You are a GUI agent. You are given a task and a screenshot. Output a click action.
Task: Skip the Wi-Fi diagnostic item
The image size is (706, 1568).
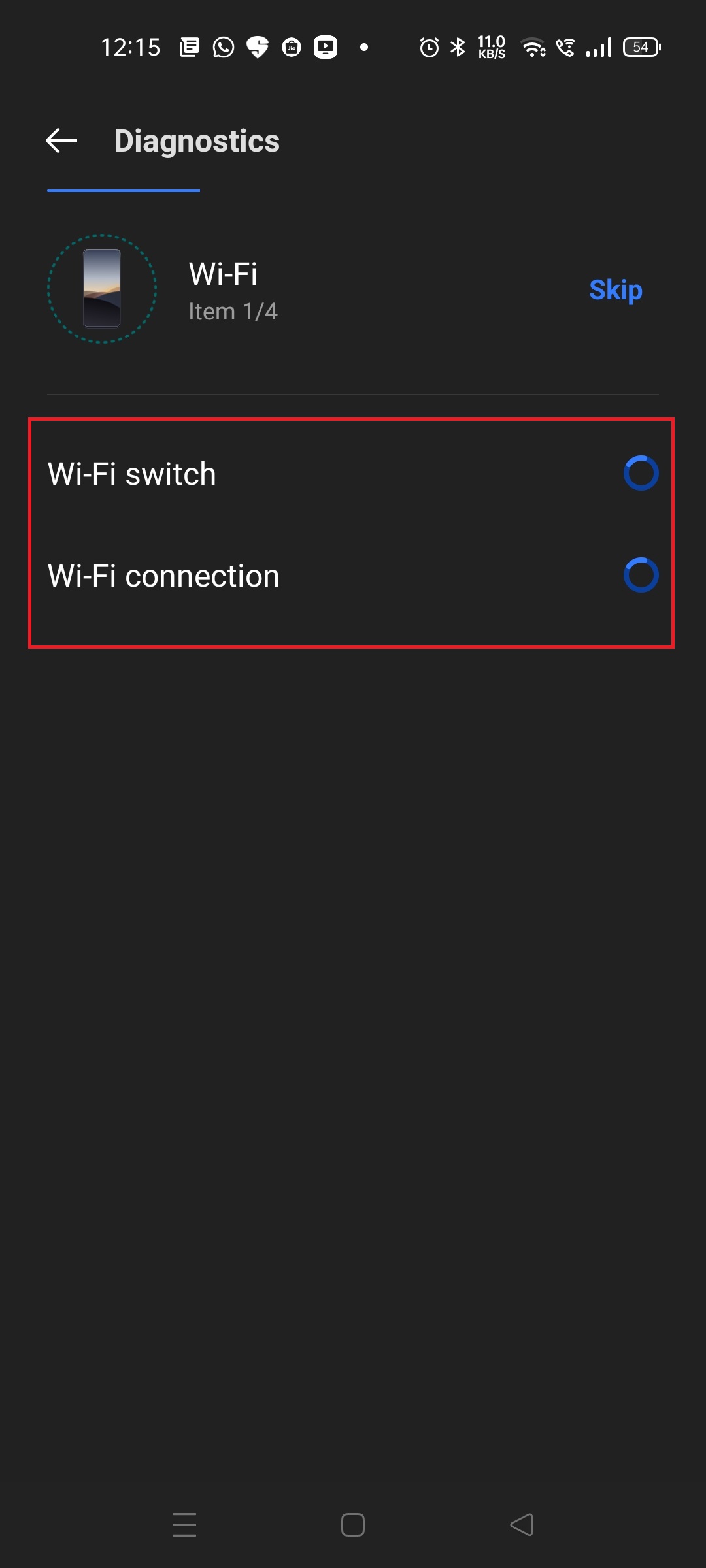(x=615, y=289)
